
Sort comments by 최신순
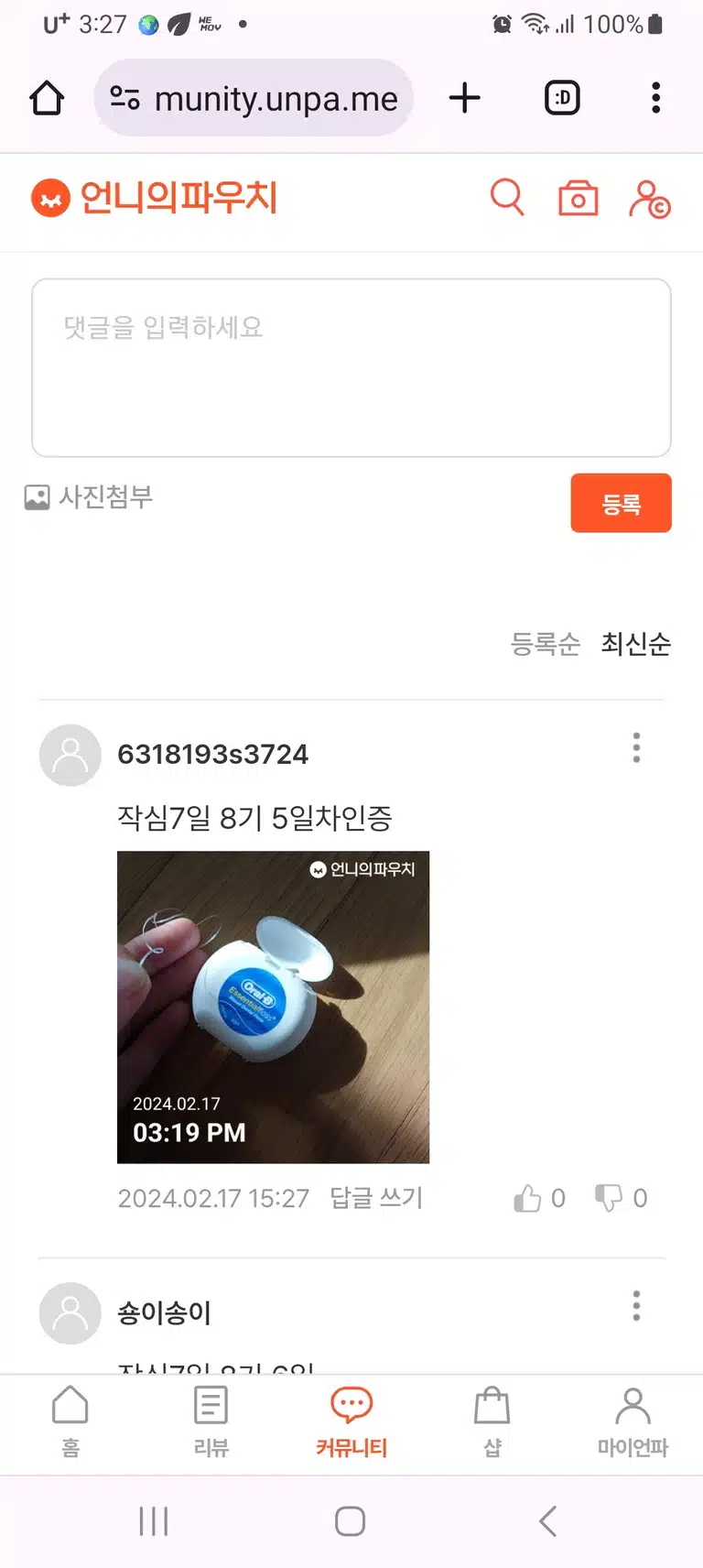[x=635, y=644]
